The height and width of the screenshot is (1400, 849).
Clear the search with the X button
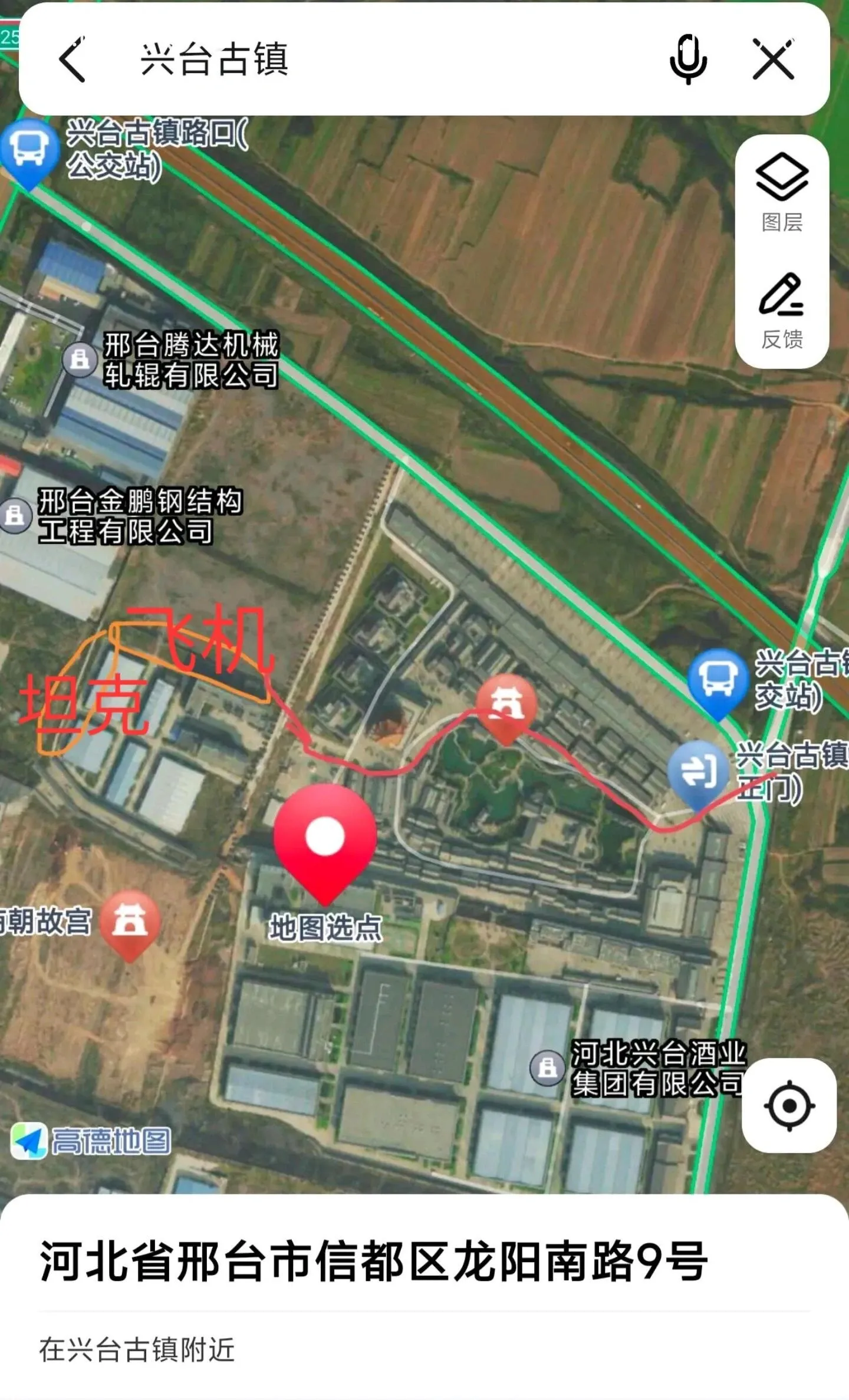coord(773,60)
